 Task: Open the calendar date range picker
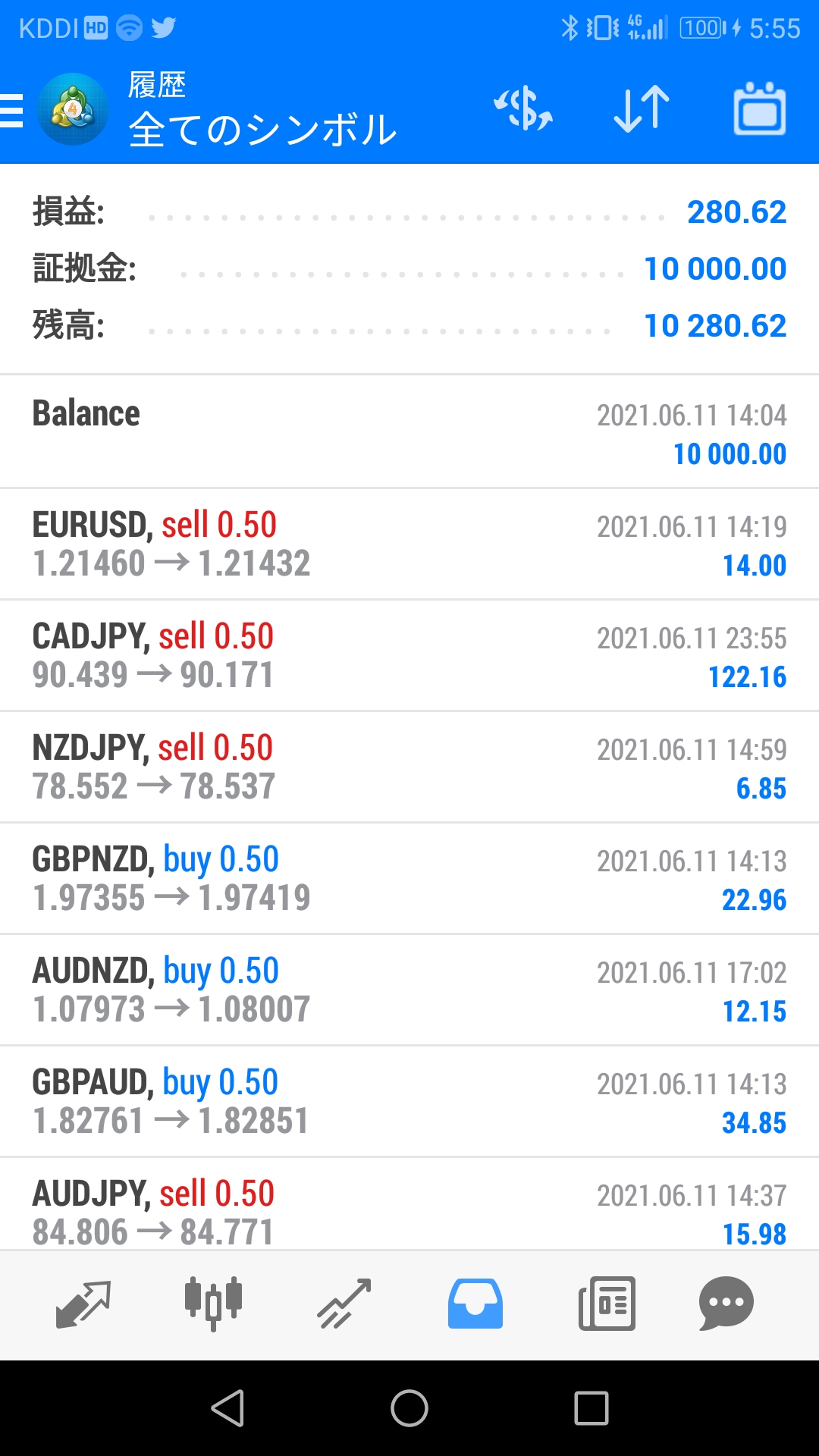tap(759, 109)
